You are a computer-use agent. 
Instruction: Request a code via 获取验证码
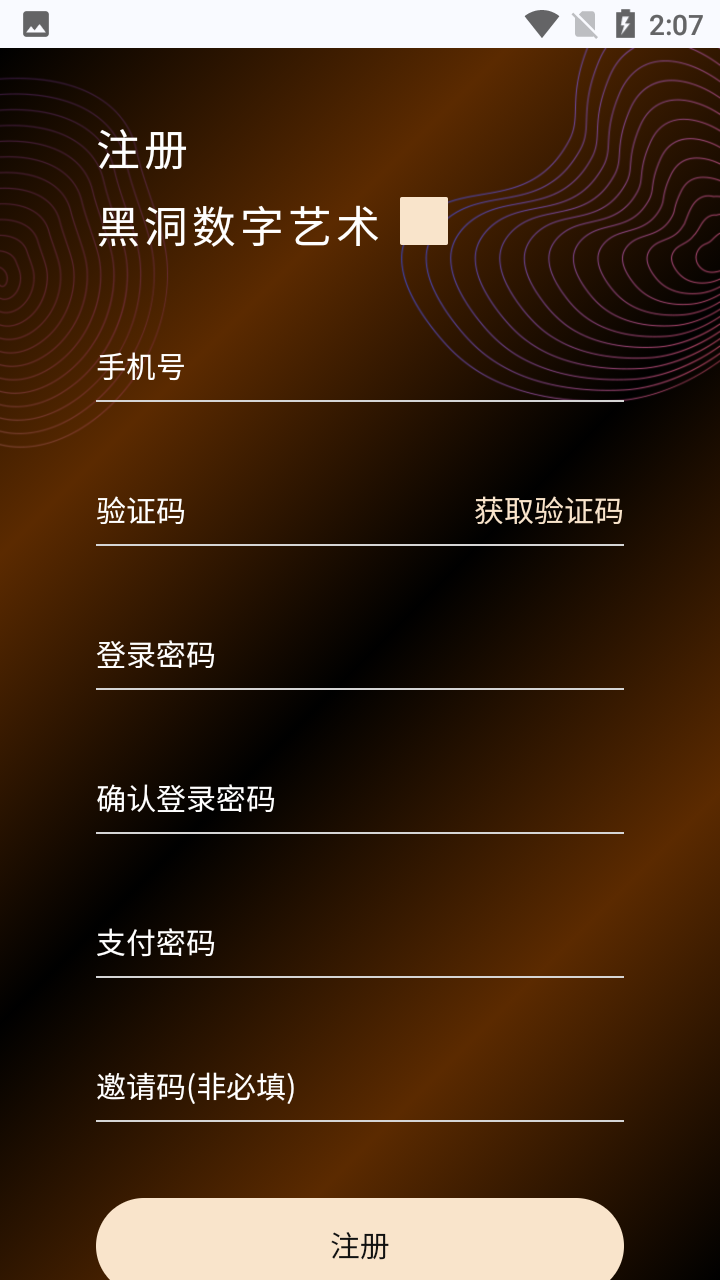tap(548, 512)
